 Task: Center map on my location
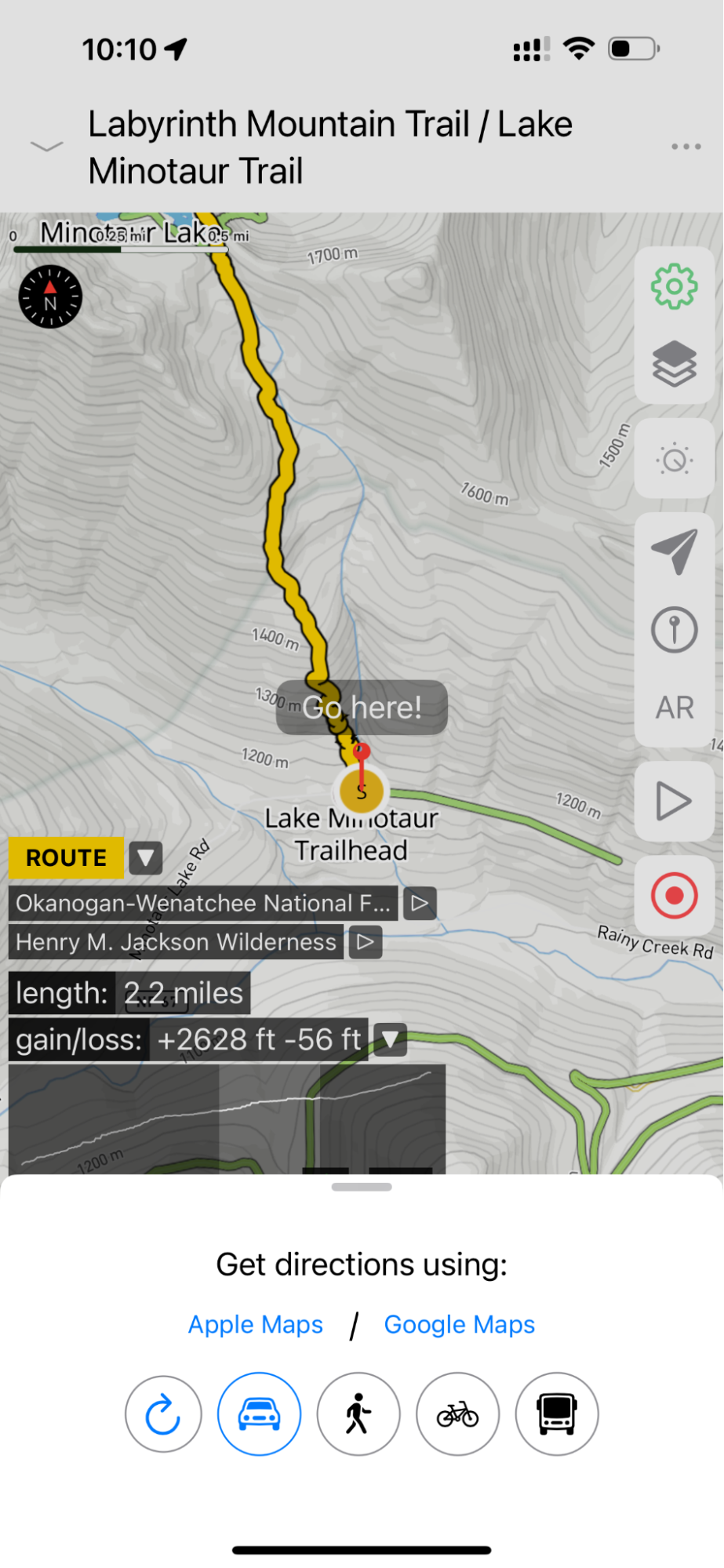[674, 551]
